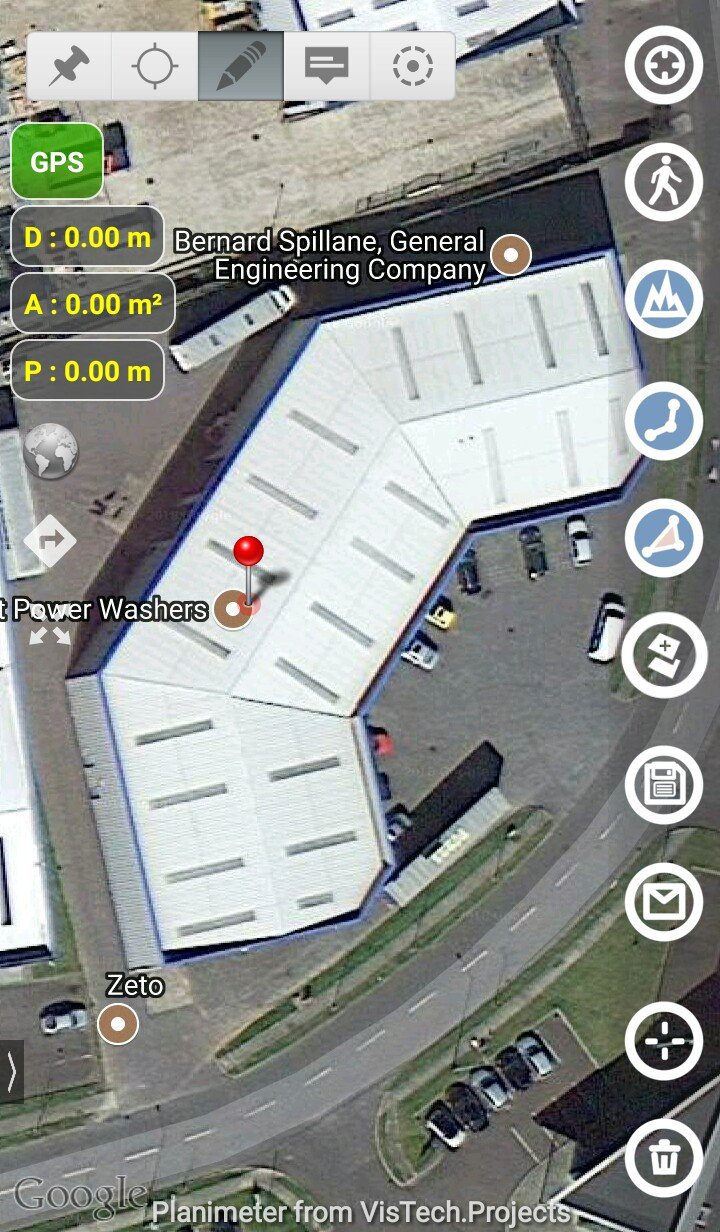Select the mountain area mode

point(664,299)
